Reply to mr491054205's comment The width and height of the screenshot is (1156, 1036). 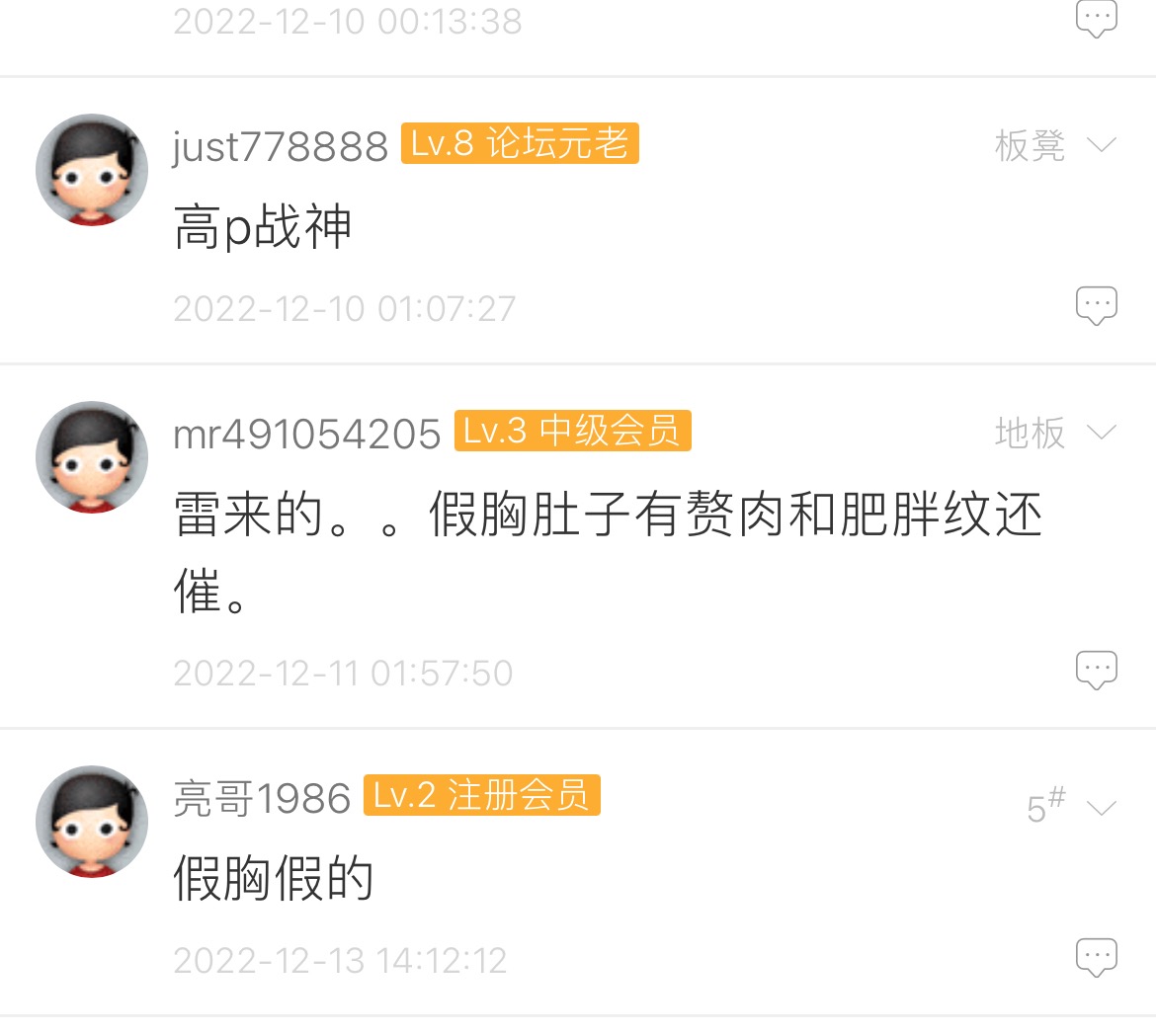coord(1096,671)
